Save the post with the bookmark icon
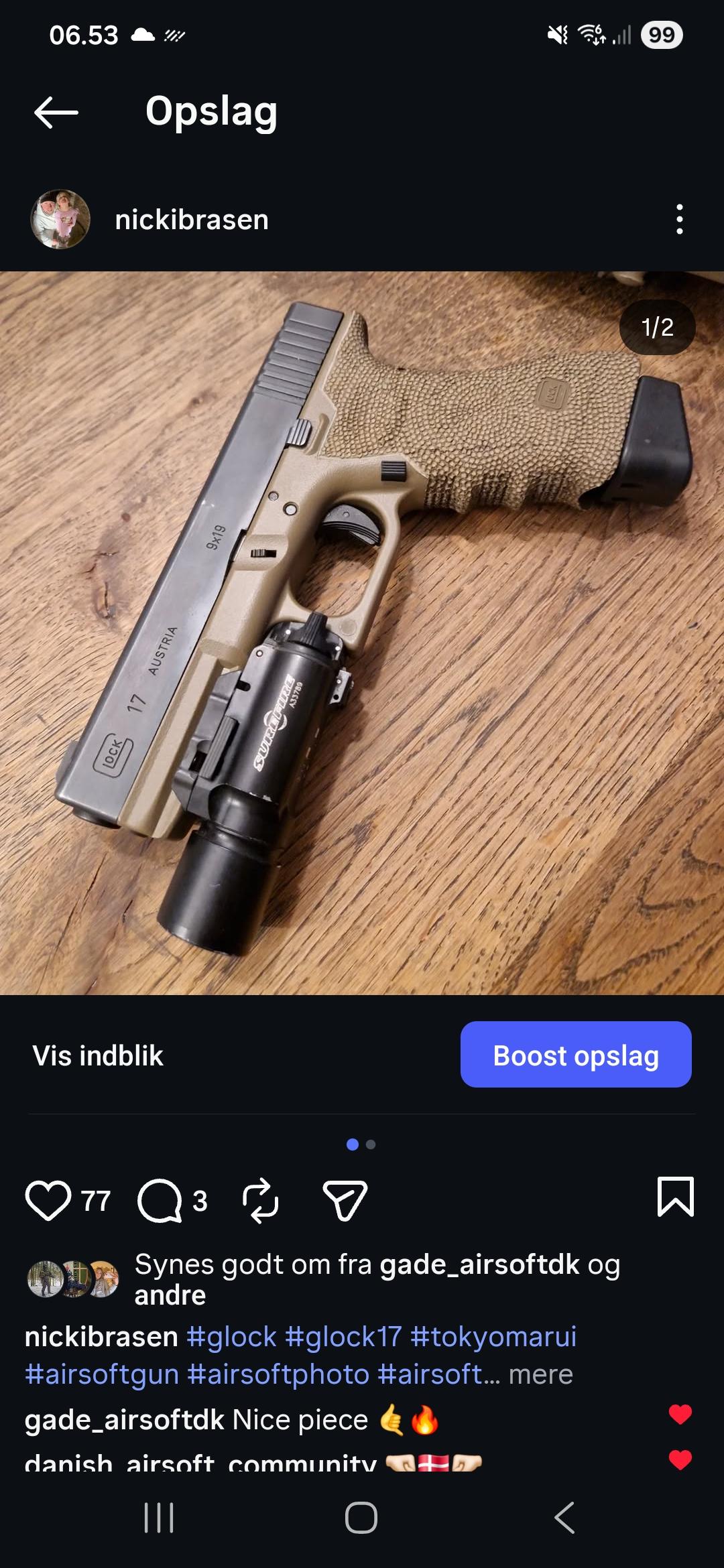 (x=675, y=1197)
